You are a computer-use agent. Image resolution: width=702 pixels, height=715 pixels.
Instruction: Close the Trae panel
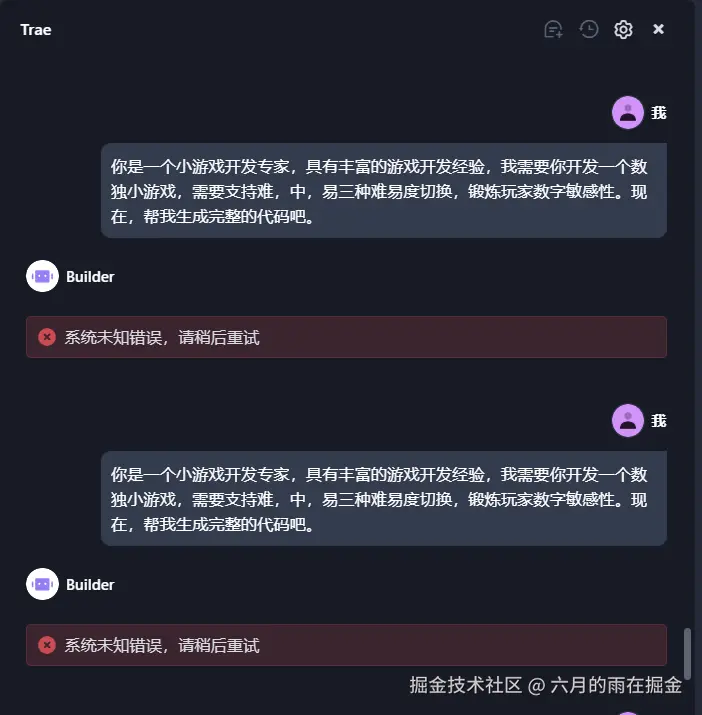[658, 30]
